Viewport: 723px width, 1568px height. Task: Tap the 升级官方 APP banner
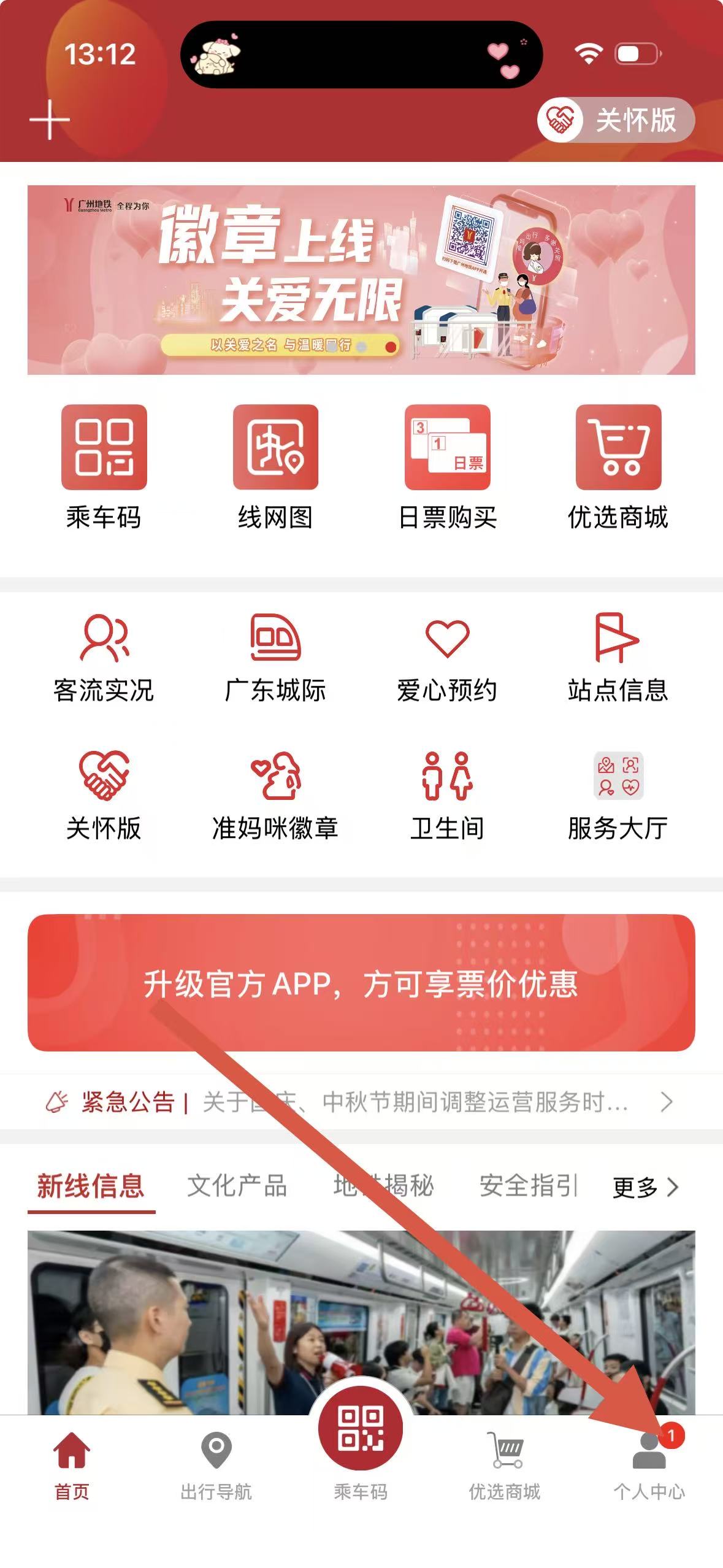tap(361, 983)
